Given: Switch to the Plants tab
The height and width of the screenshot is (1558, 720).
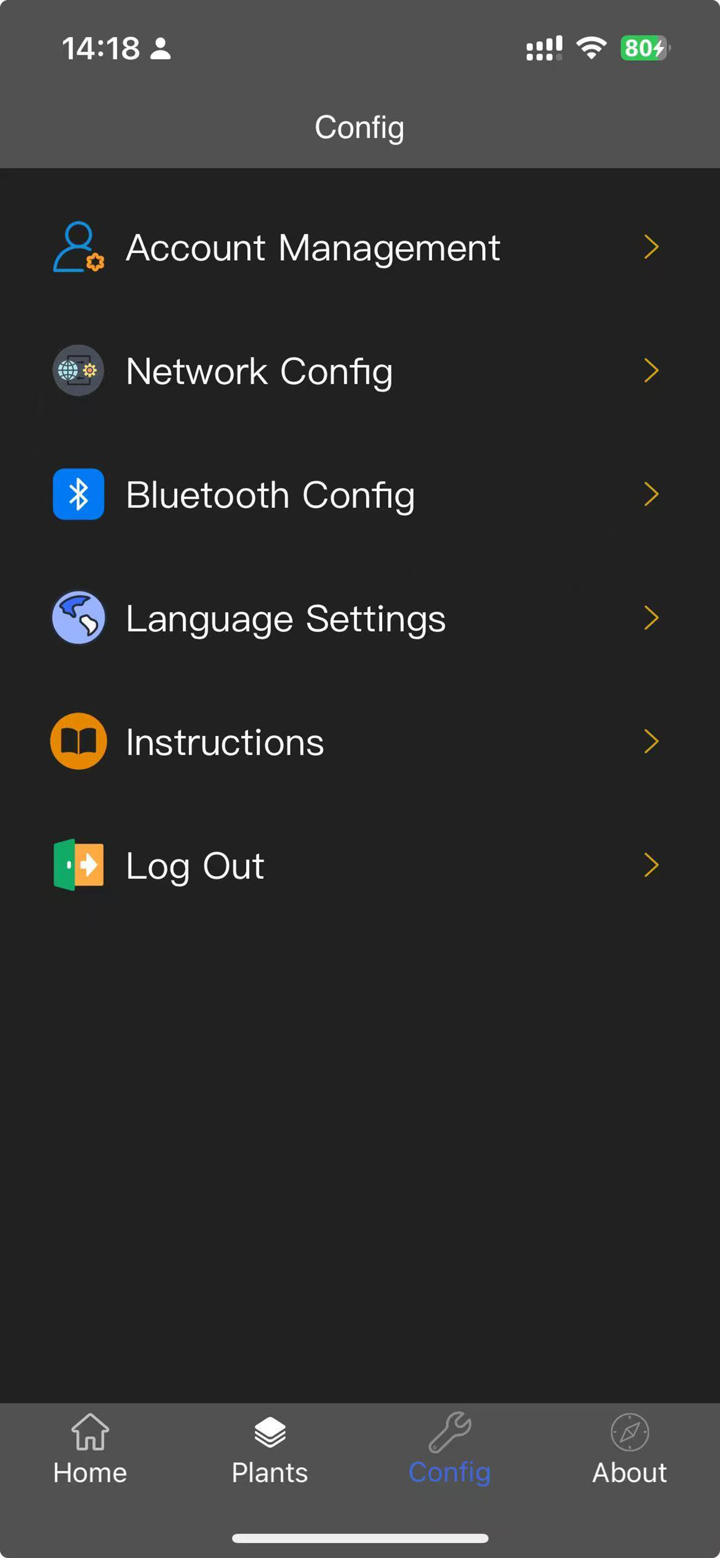Looking at the screenshot, I should click(x=269, y=1450).
